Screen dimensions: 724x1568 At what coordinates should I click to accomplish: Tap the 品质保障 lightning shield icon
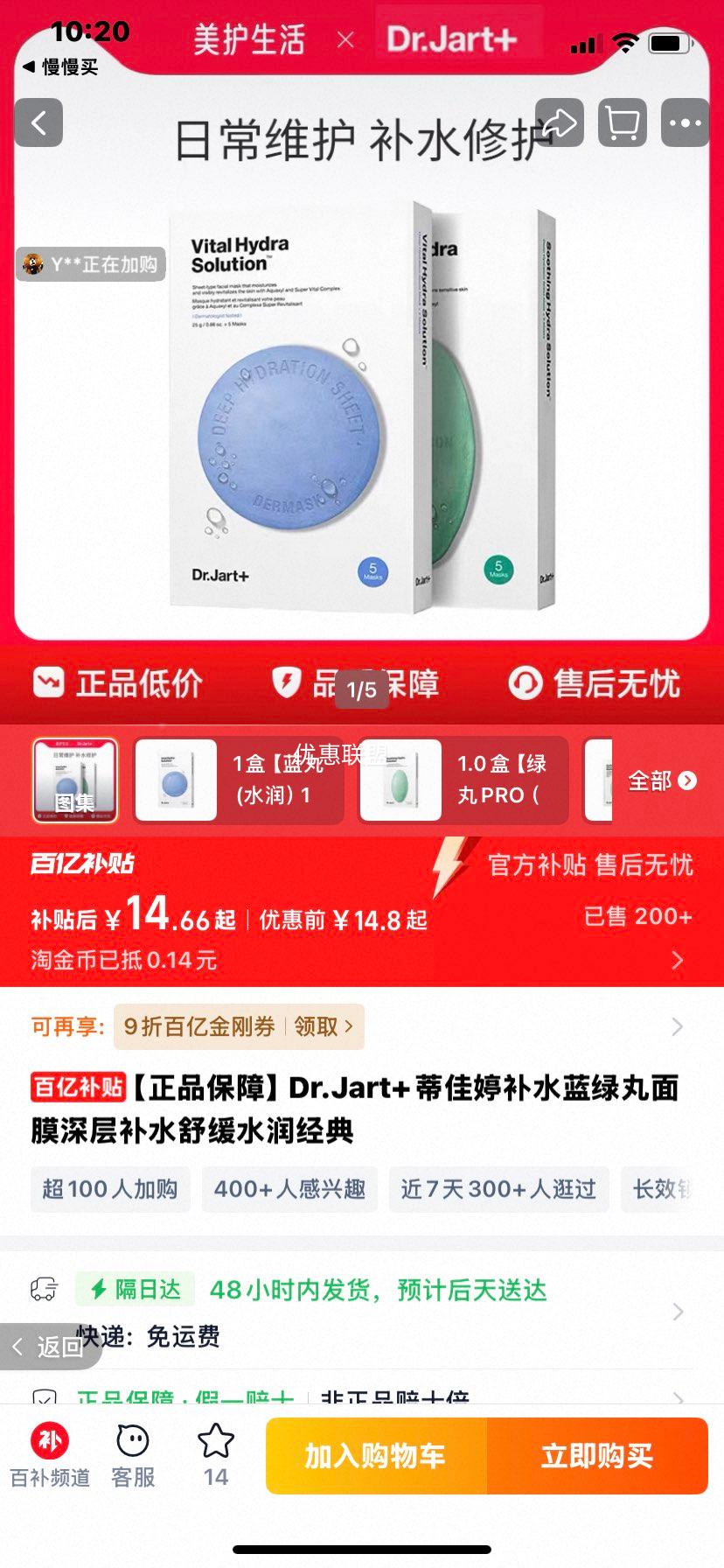(287, 684)
